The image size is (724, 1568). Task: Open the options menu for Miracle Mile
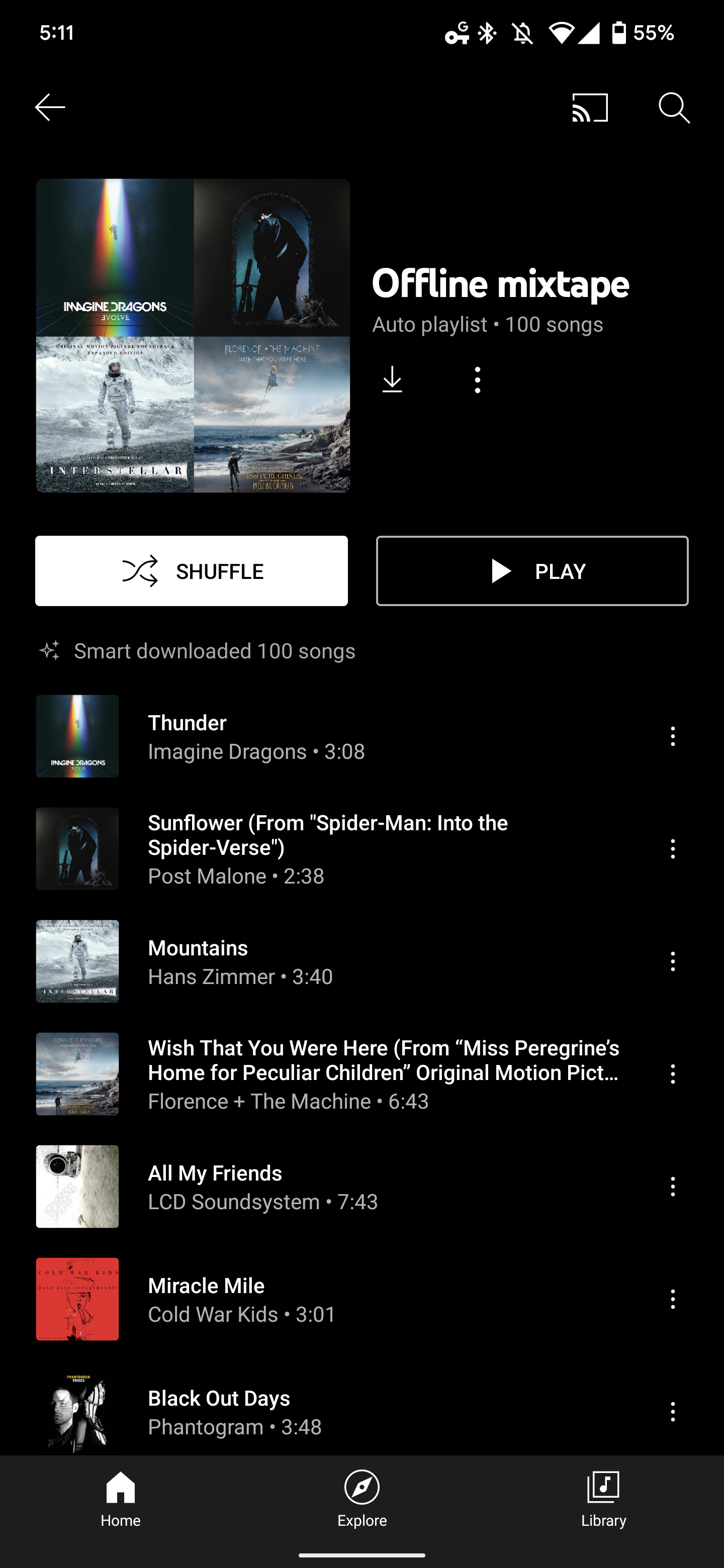pos(672,1299)
